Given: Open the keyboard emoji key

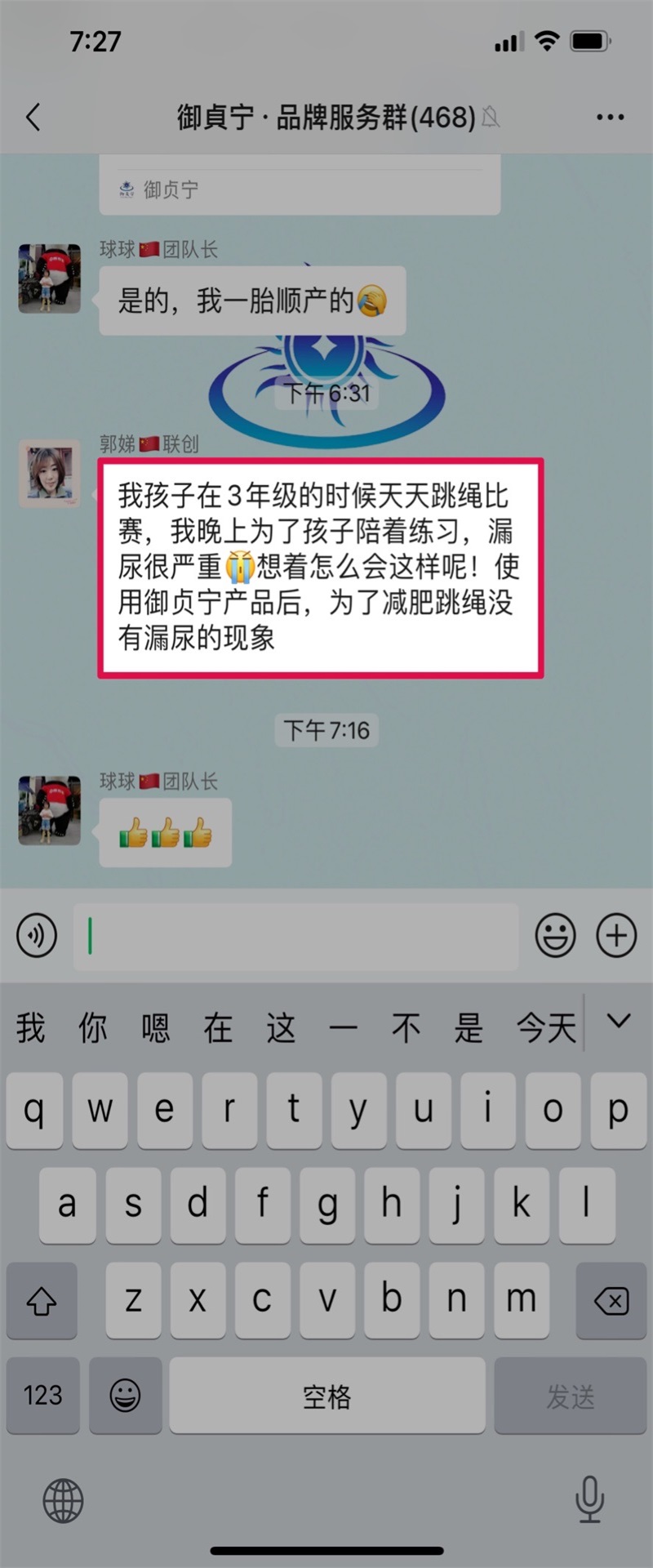Looking at the screenshot, I should 125,1396.
